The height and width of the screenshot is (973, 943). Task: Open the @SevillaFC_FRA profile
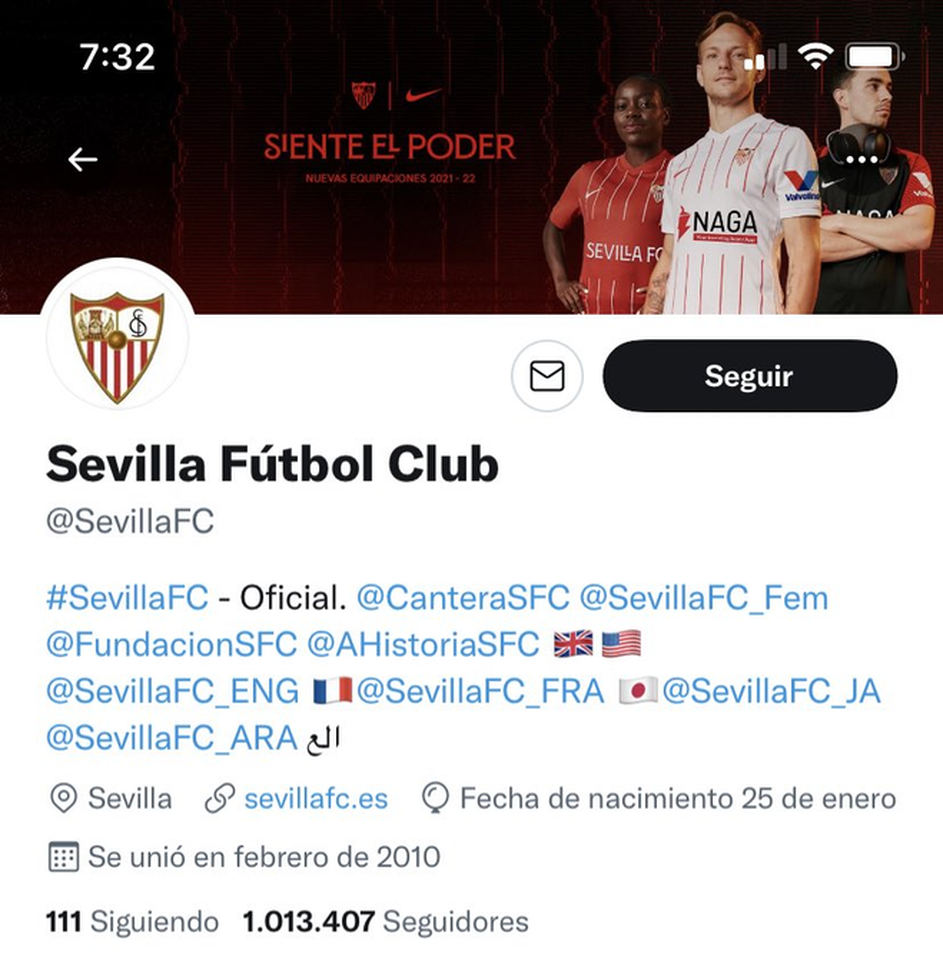479,691
